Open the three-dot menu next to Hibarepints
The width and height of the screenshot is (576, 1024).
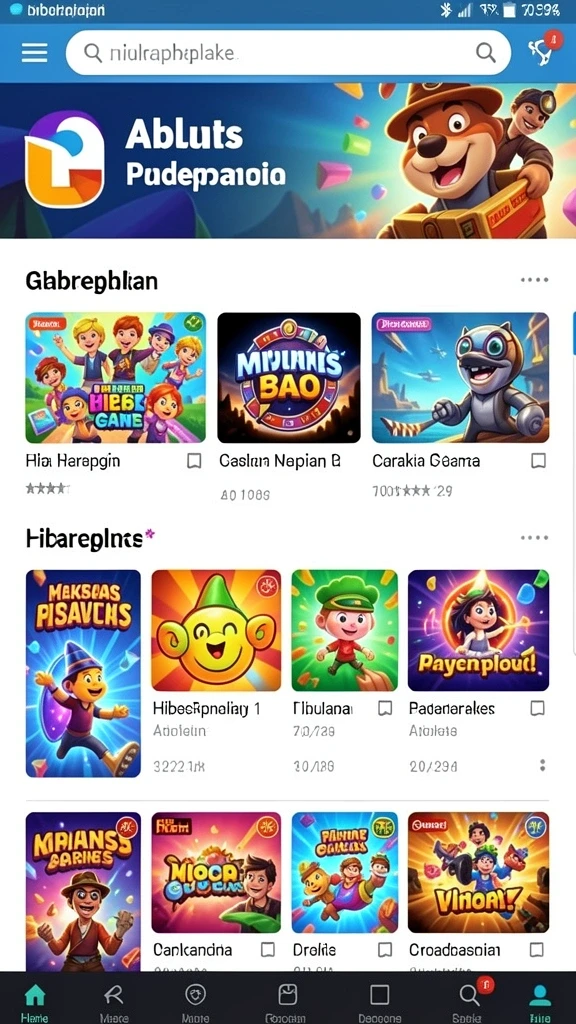pyautogui.click(x=534, y=537)
